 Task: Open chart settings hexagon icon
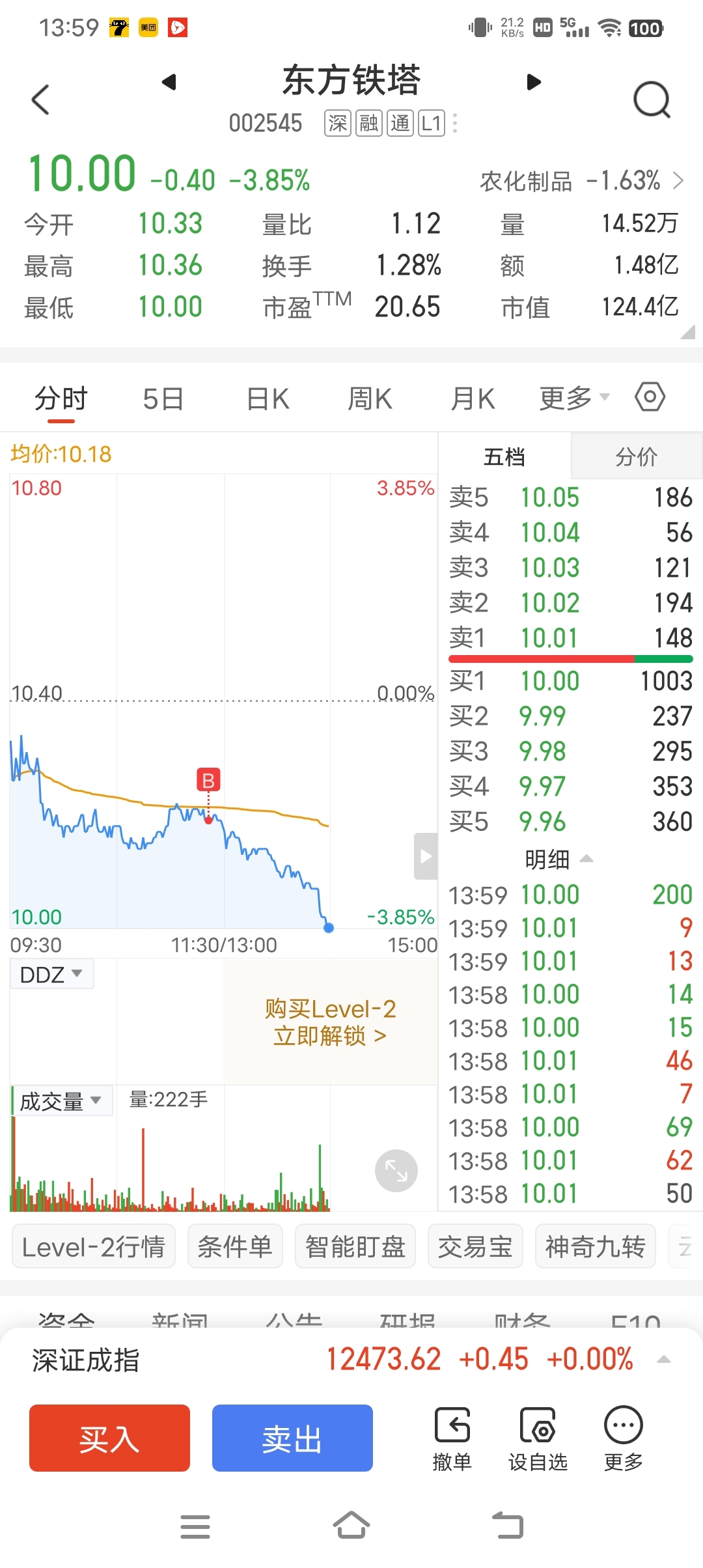click(x=650, y=397)
